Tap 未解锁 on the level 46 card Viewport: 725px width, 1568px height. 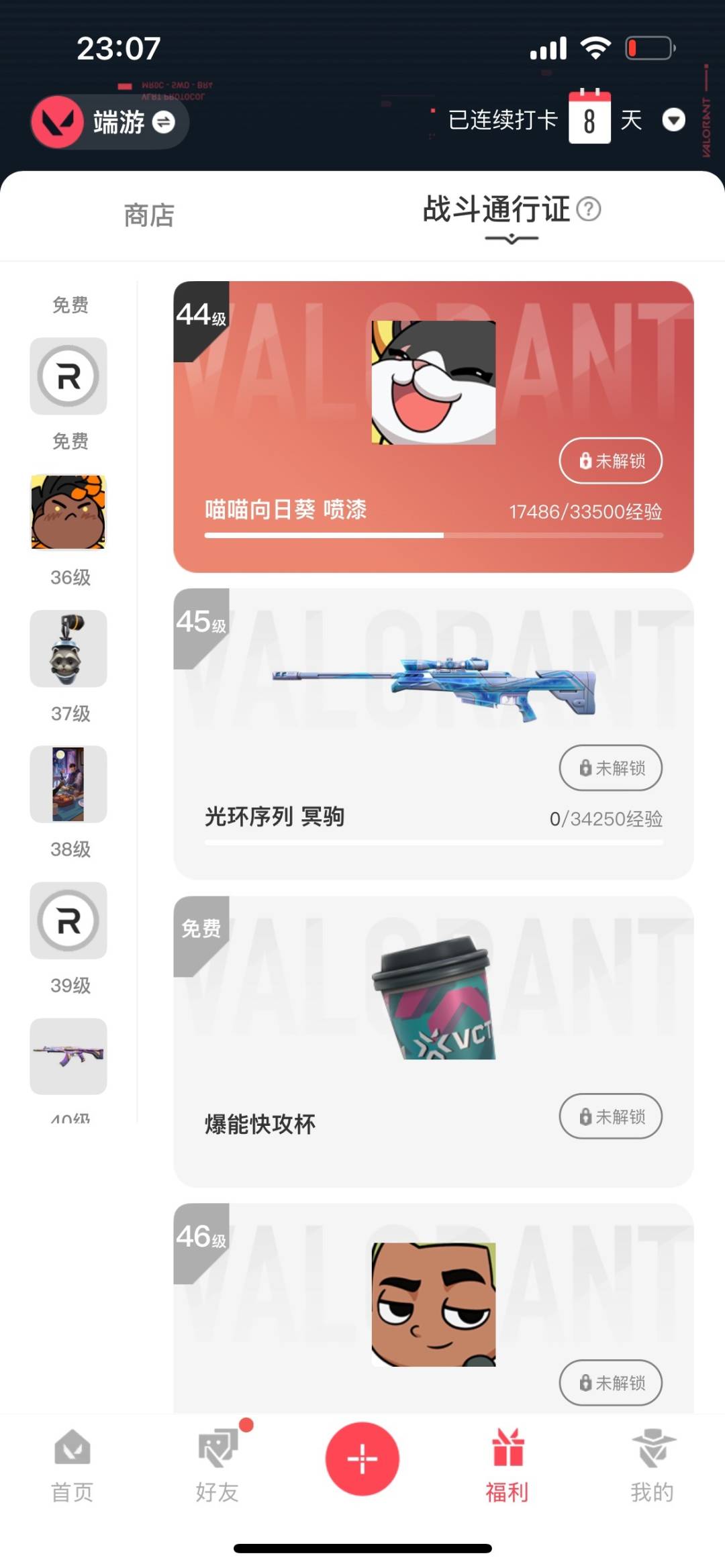[610, 1383]
